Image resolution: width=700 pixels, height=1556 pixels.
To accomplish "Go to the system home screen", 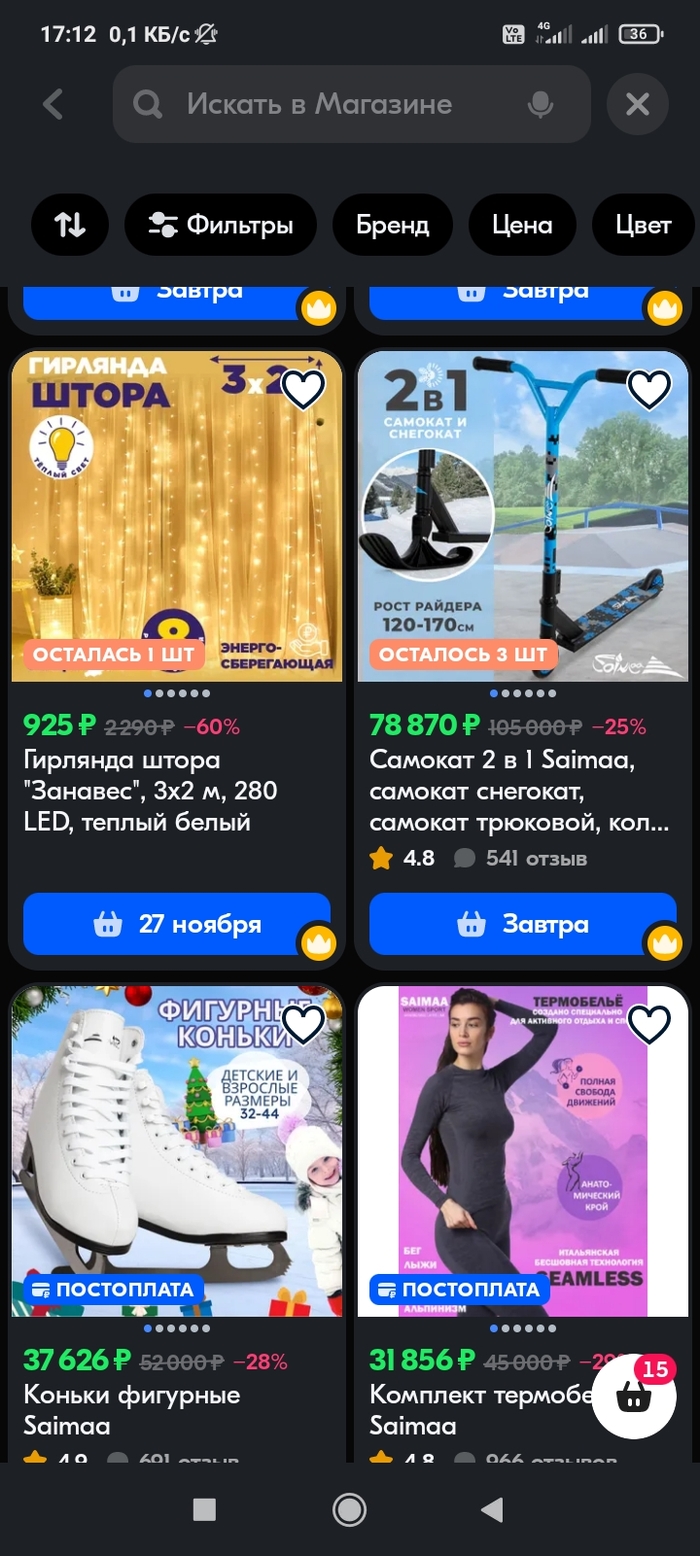I will click(x=349, y=1509).
